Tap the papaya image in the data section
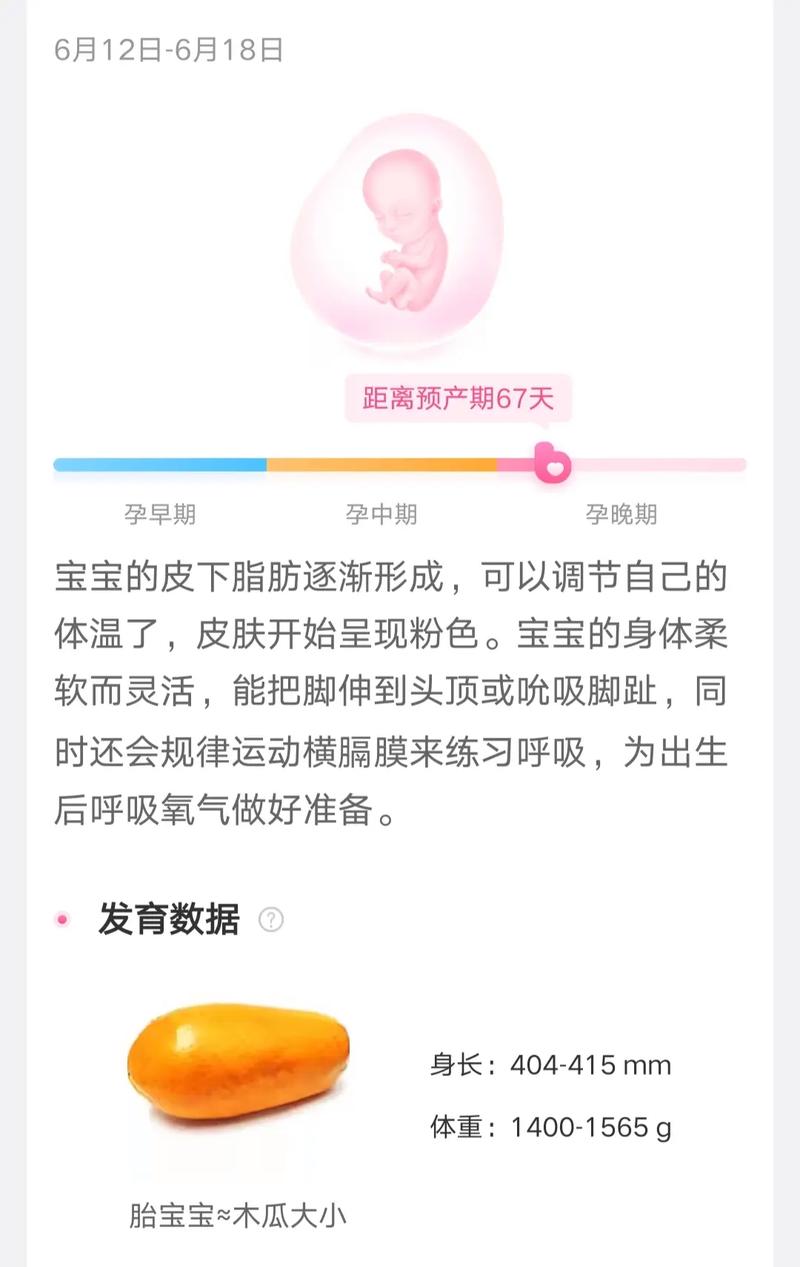 click(x=238, y=1064)
